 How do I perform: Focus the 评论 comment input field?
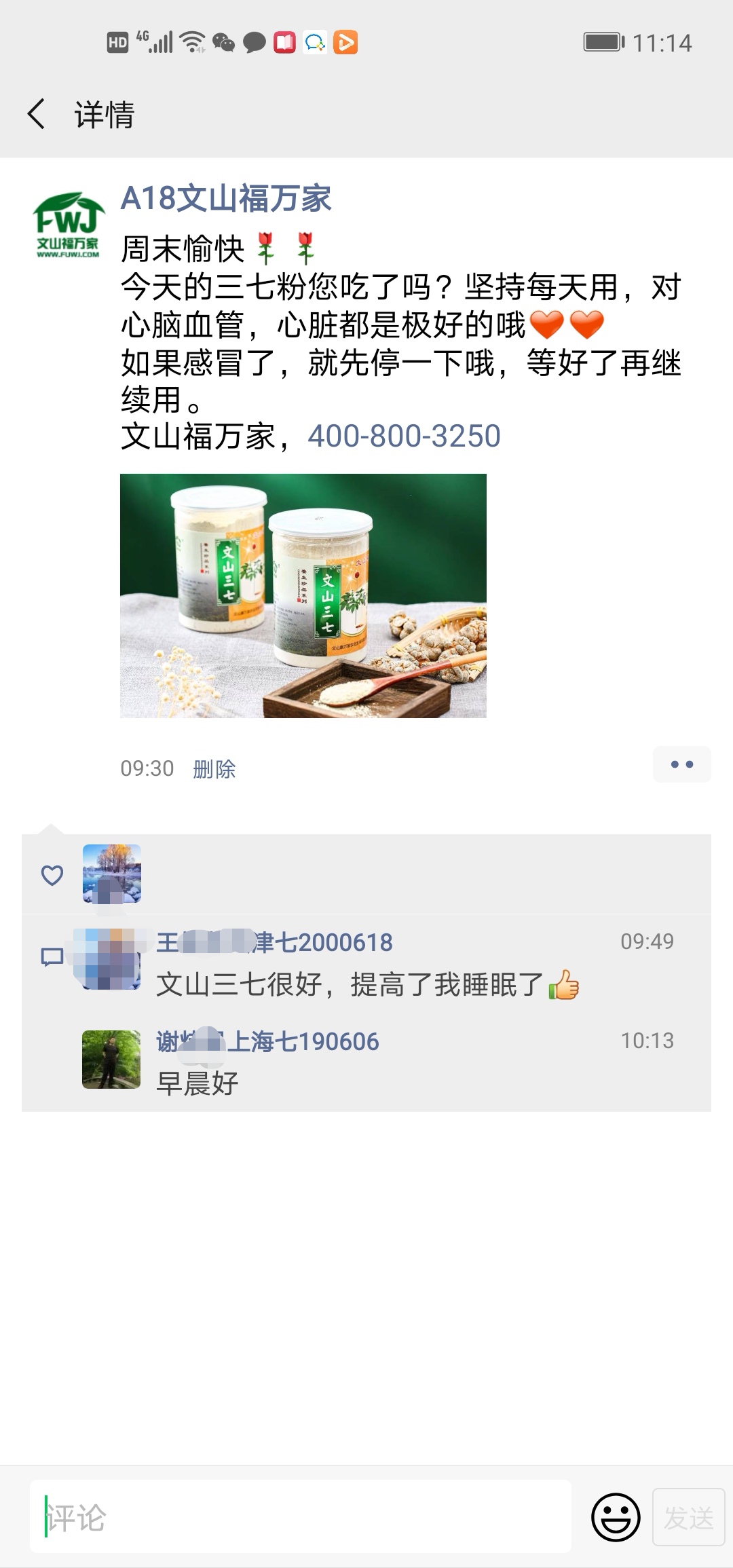299,1516
